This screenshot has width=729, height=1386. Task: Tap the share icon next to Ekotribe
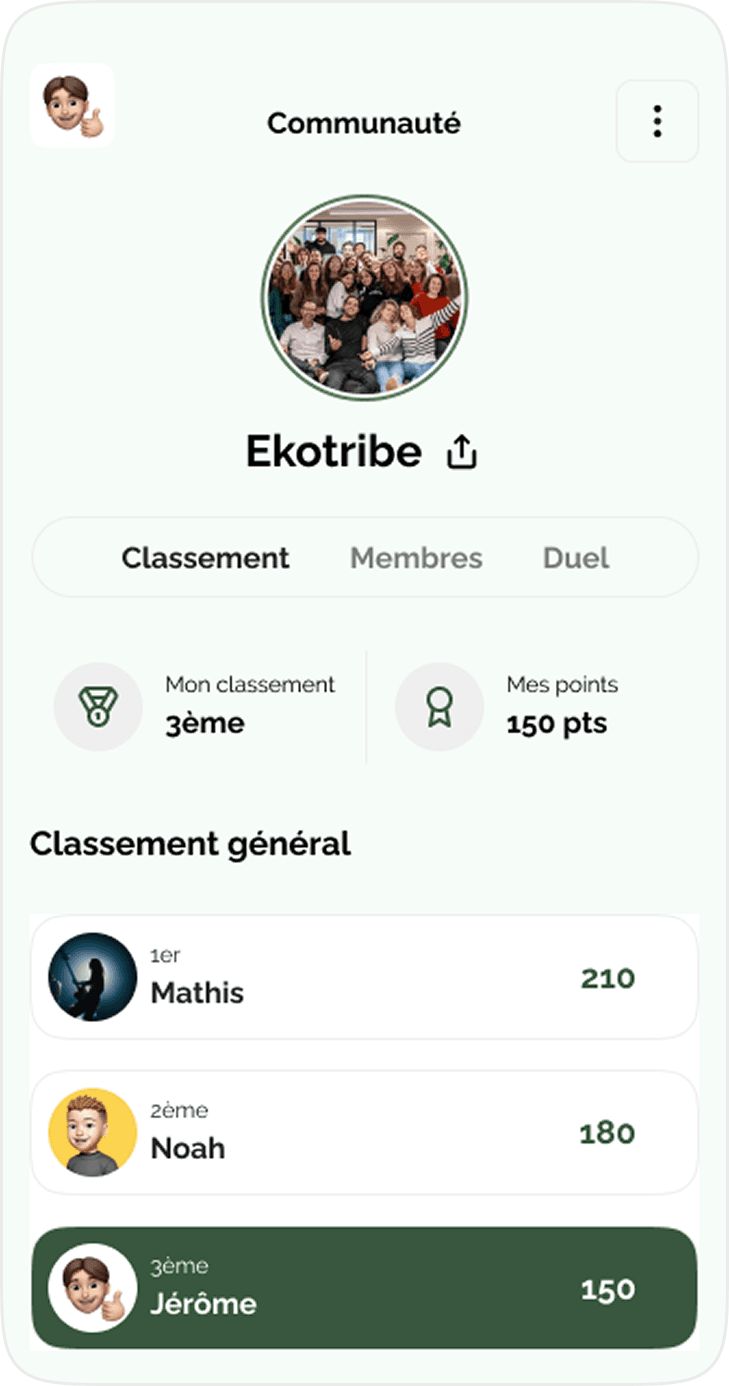[x=461, y=450]
